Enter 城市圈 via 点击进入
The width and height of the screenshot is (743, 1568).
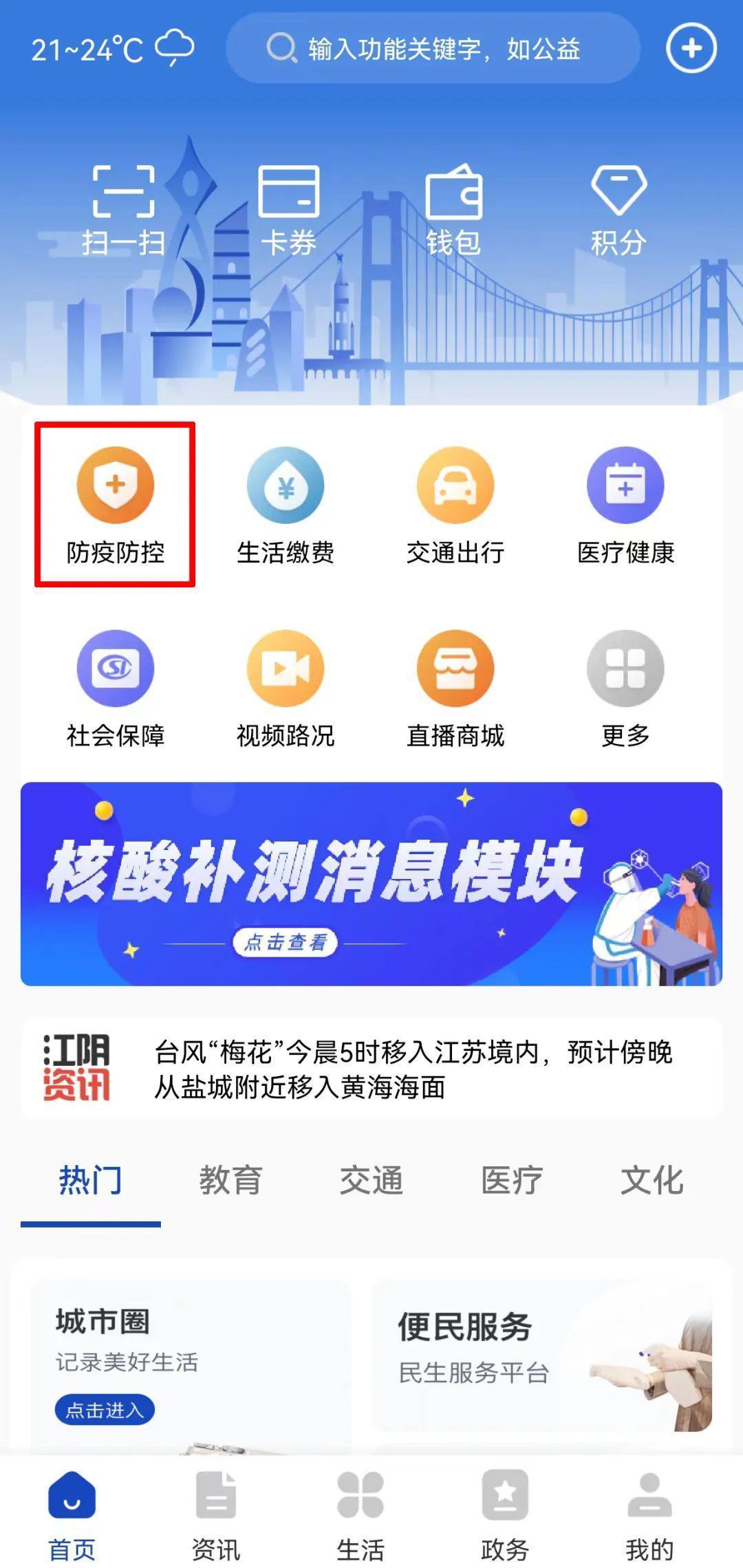tap(105, 1410)
